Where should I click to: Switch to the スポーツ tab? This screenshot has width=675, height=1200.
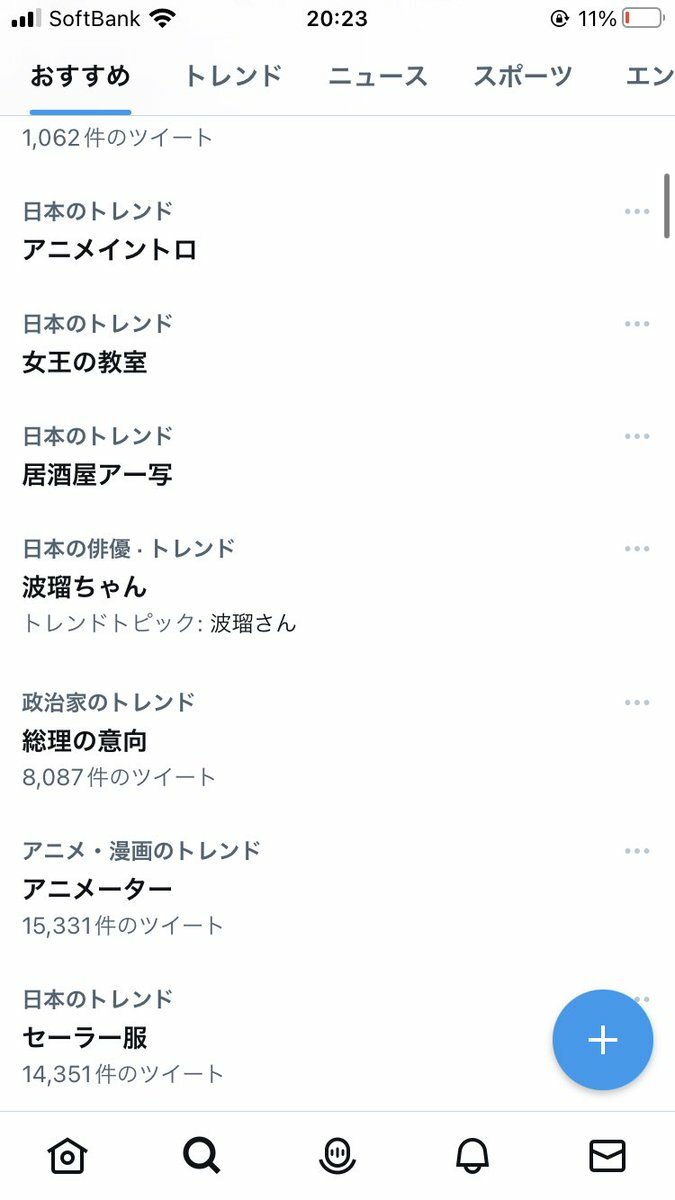523,76
